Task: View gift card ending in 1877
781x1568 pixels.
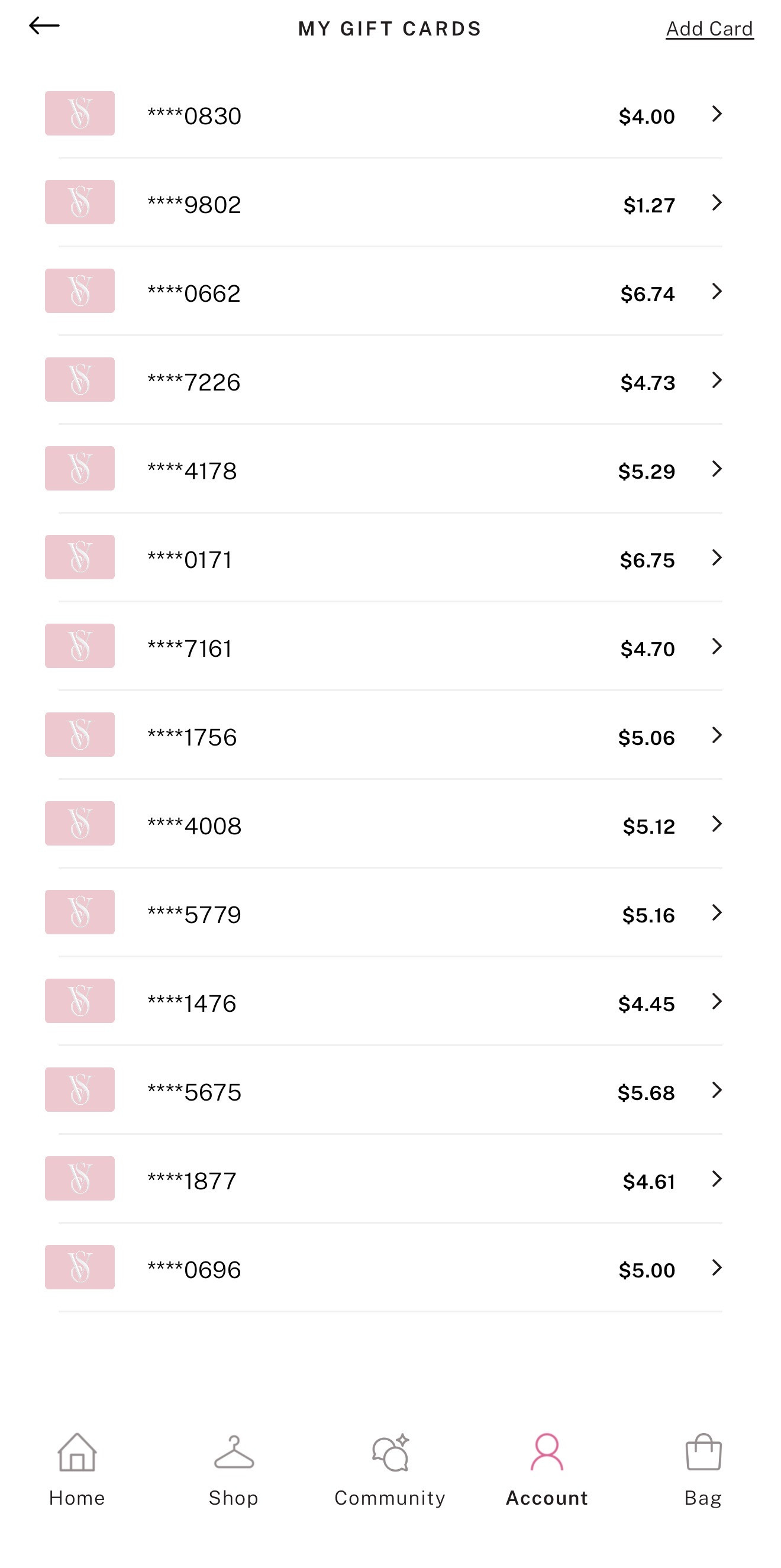Action: [x=389, y=1180]
